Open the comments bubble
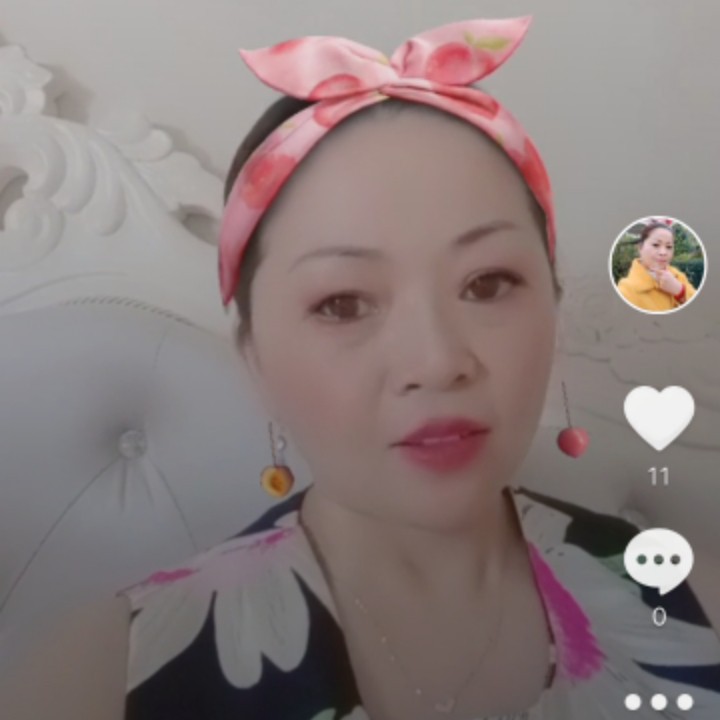The width and height of the screenshot is (720, 720). pyautogui.click(x=658, y=560)
